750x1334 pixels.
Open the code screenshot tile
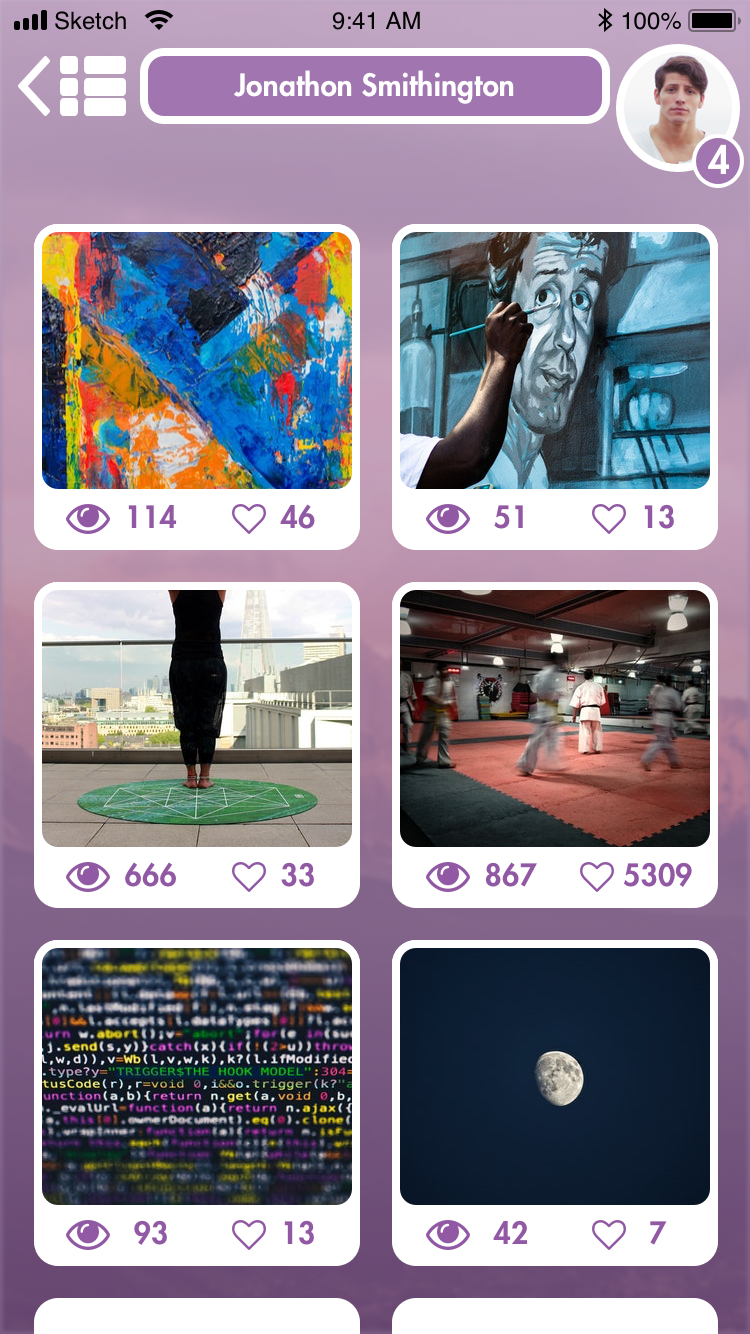(x=197, y=1076)
